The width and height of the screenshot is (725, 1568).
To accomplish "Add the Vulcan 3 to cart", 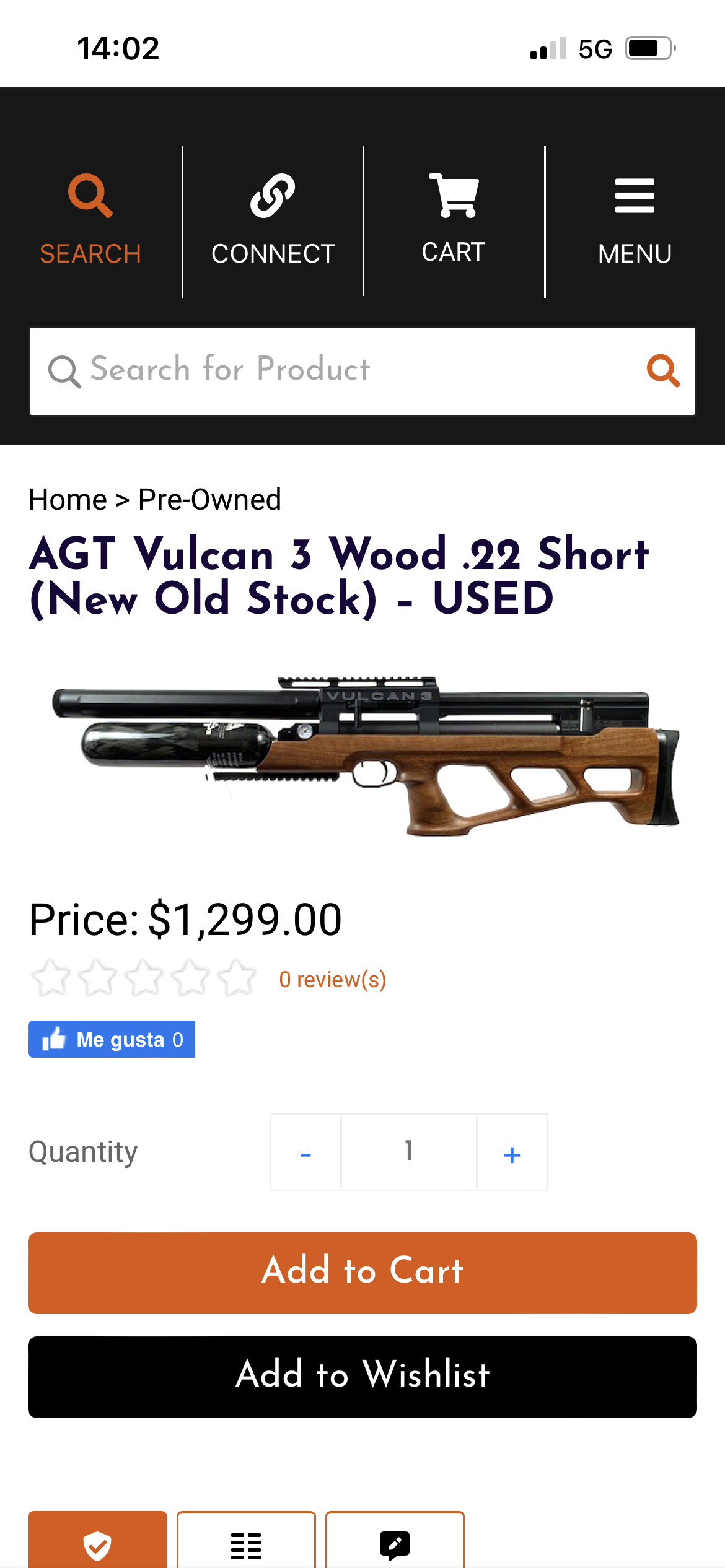I will (362, 1273).
